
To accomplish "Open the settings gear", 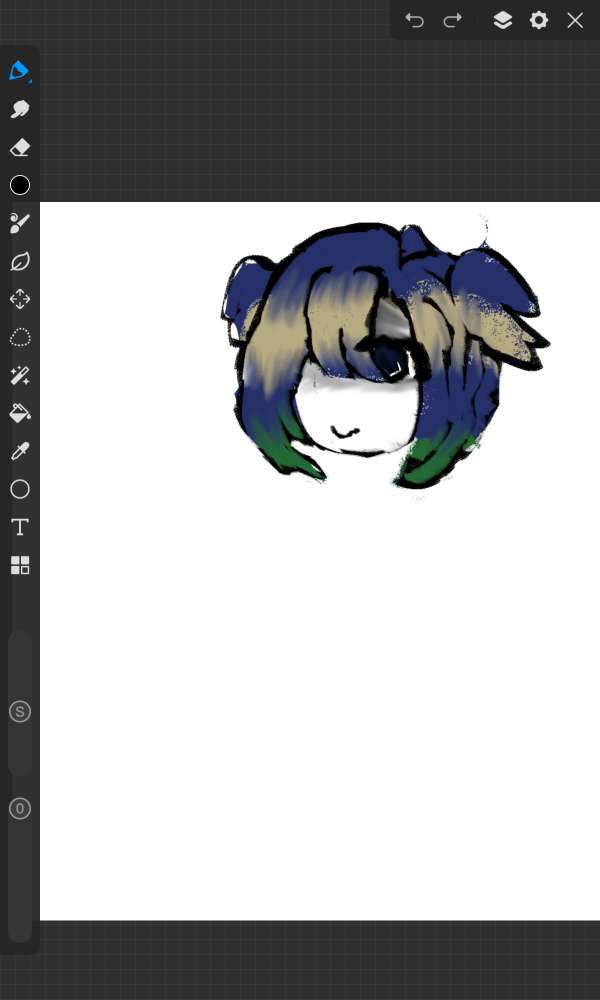I will tap(539, 20).
